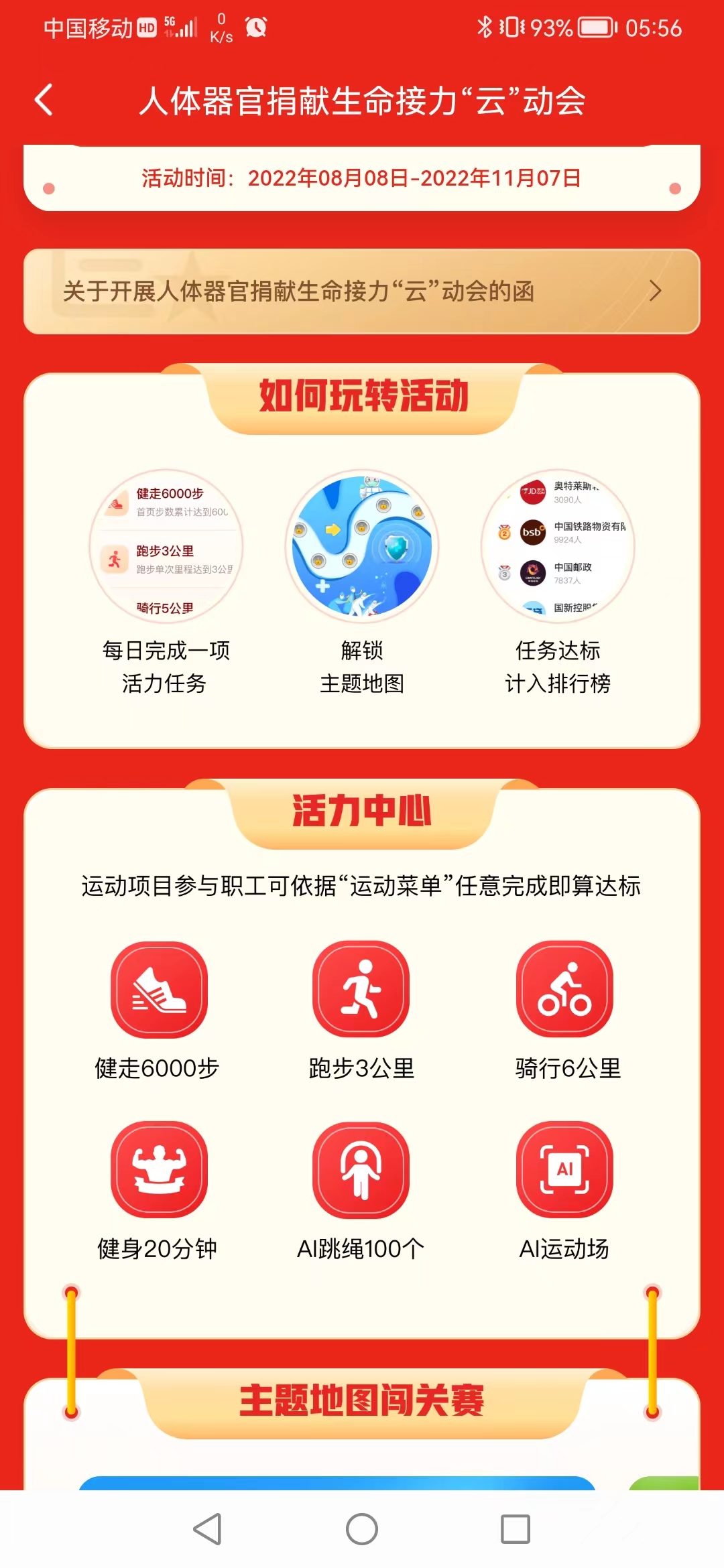
Task: Open the 关于开展人体器官捐献生命接力“云”动会的函 letter
Action: 362,291
